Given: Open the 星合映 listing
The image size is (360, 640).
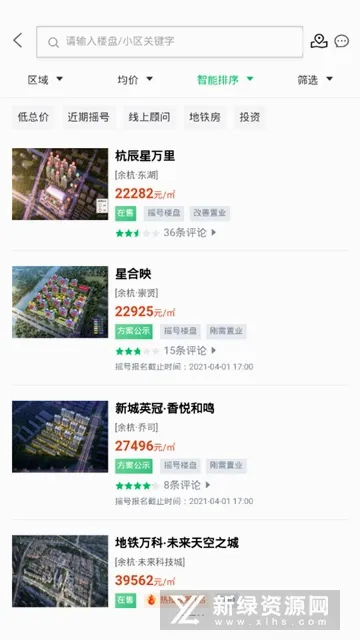Looking at the screenshot, I should (180, 317).
